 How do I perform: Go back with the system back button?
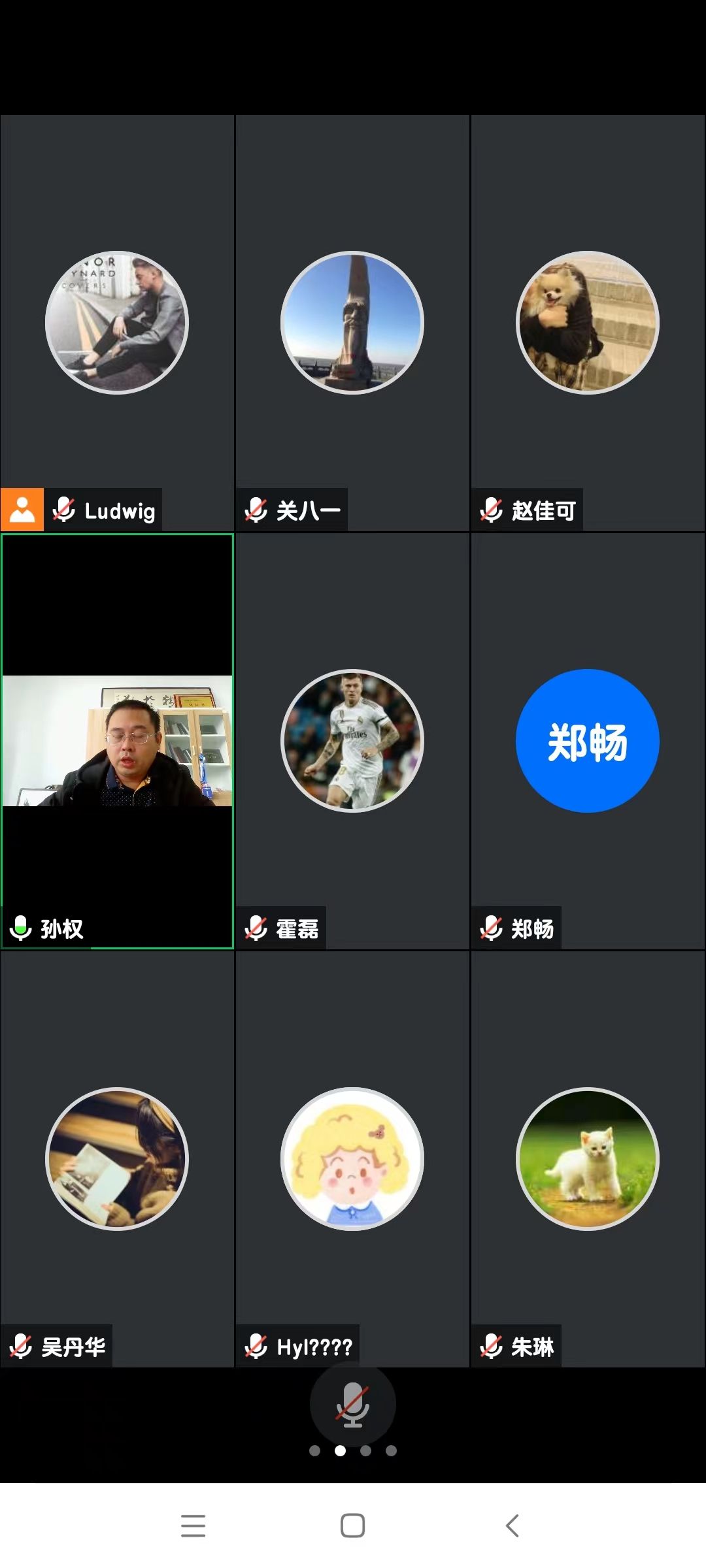tap(513, 1526)
